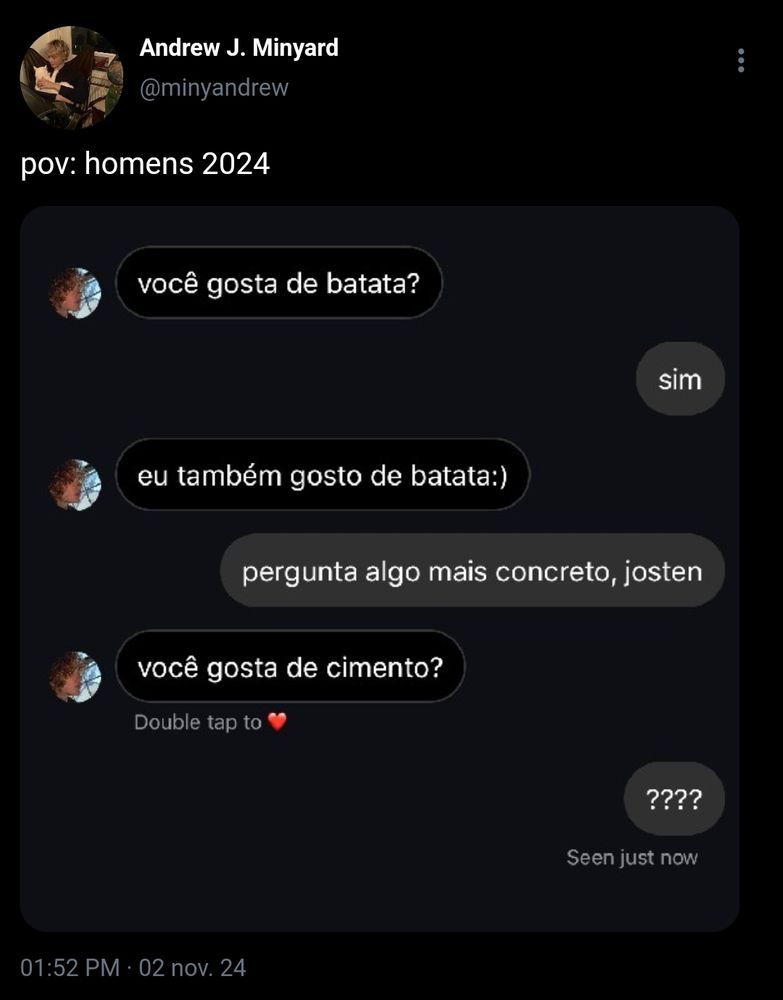Viewport: 783px width, 1000px height.
Task: Open the tweet's three-dot overflow menu
Action: (741, 60)
